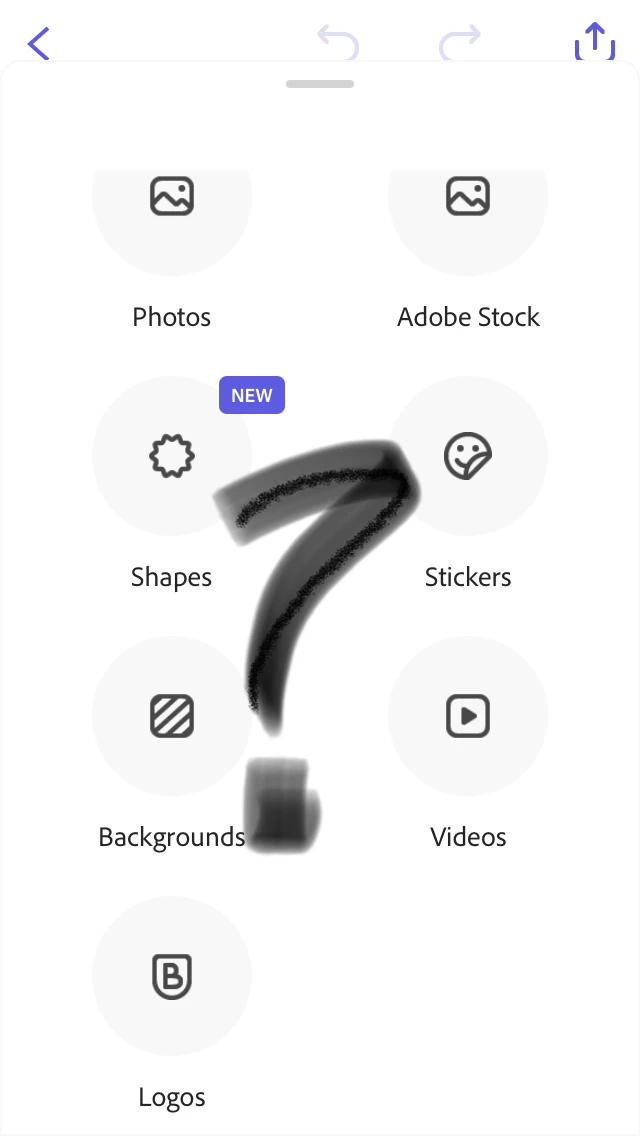
Task: Redo the previous action
Action: (460, 42)
